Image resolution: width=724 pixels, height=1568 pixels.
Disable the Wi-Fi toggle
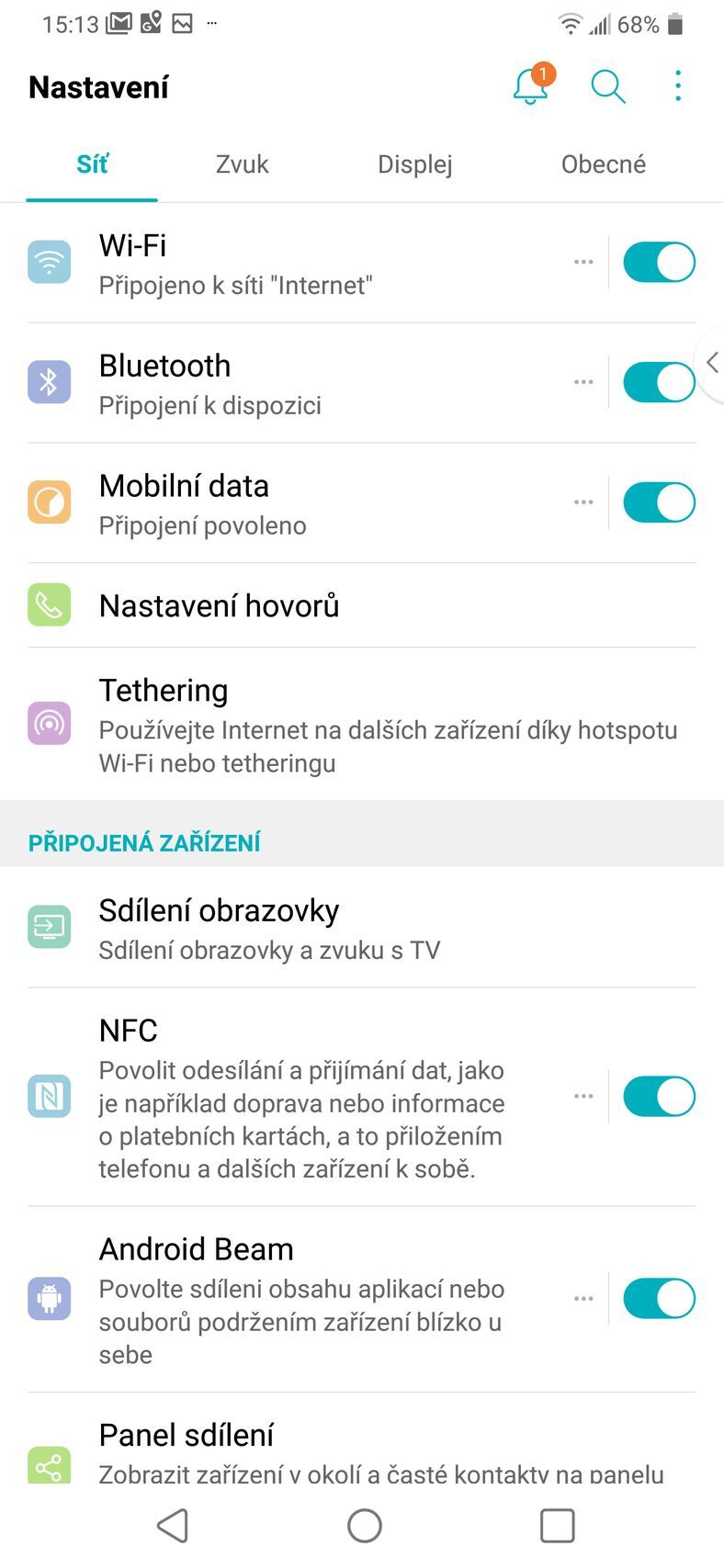click(x=659, y=262)
